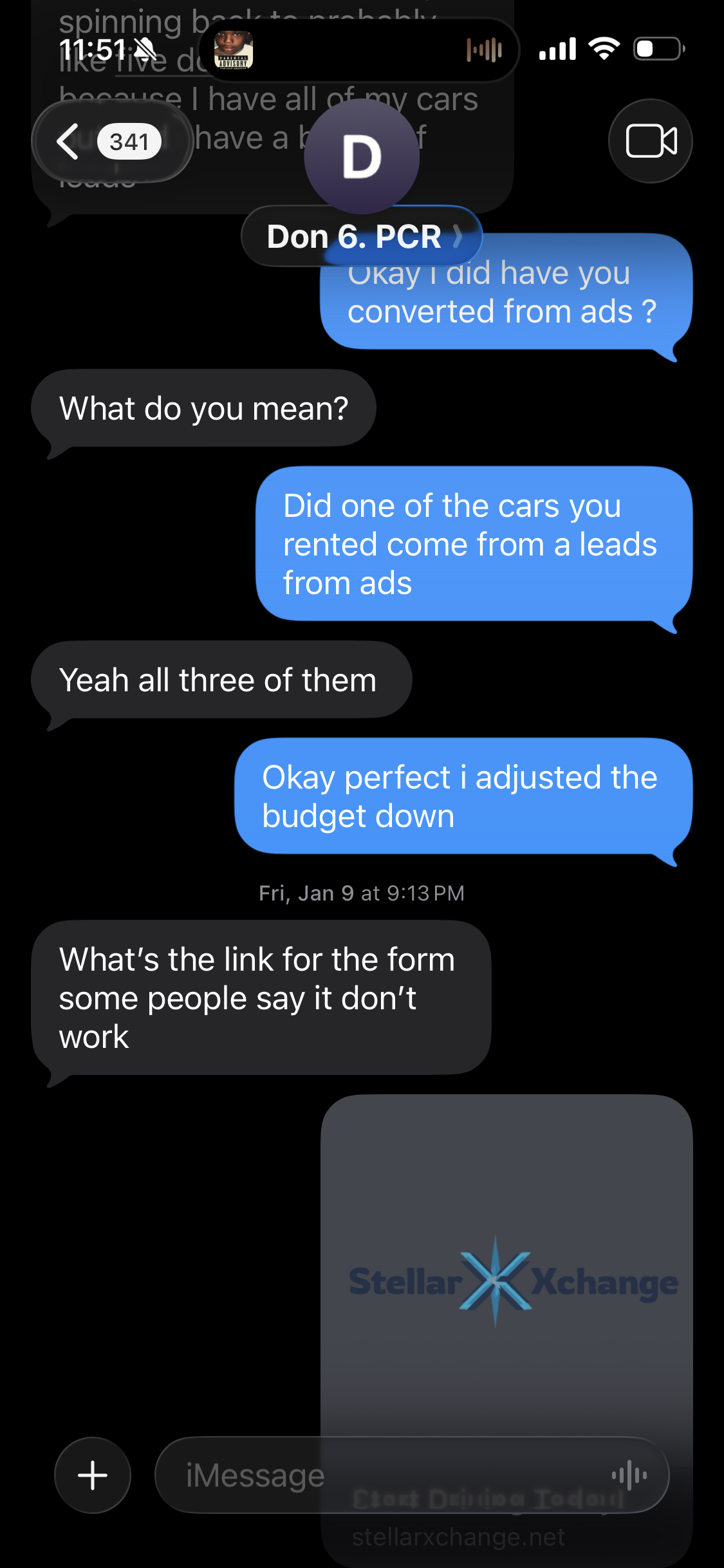Select the bubble saying Yeah all three of them

(219, 678)
